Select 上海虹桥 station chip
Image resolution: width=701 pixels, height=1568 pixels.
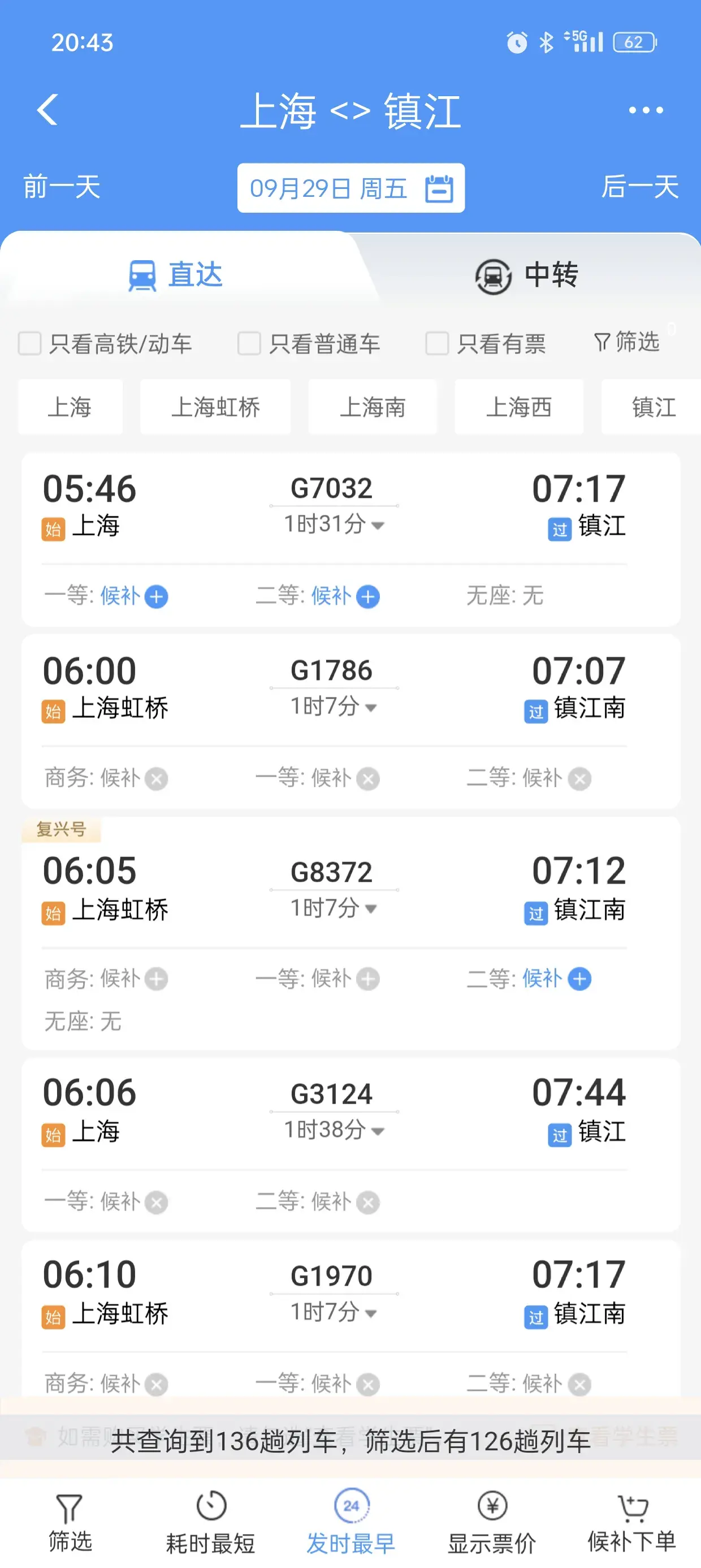pyautogui.click(x=215, y=407)
